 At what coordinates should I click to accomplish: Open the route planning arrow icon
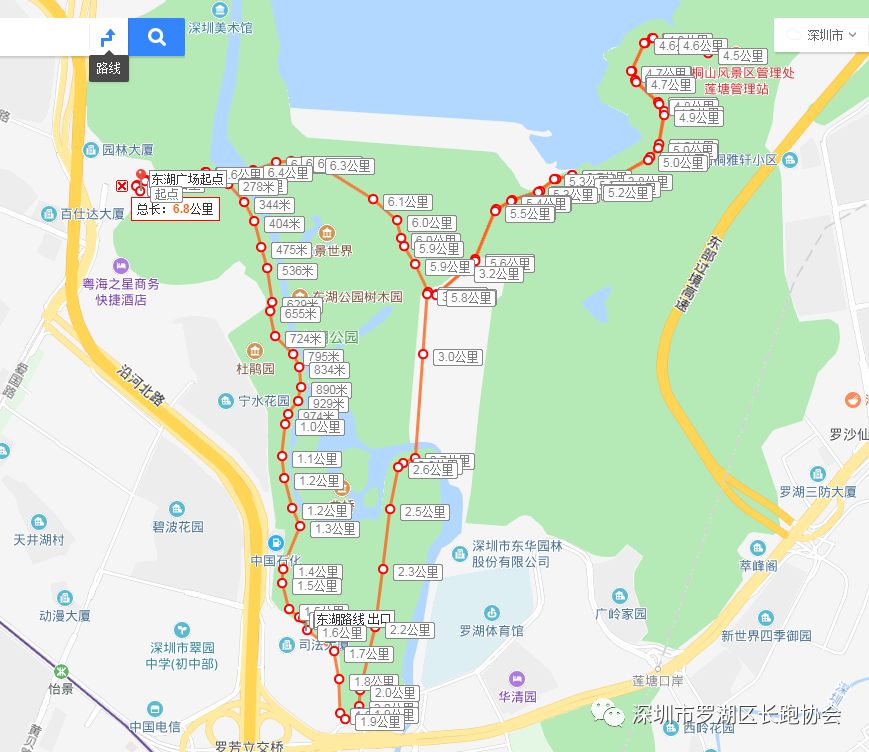[108, 37]
